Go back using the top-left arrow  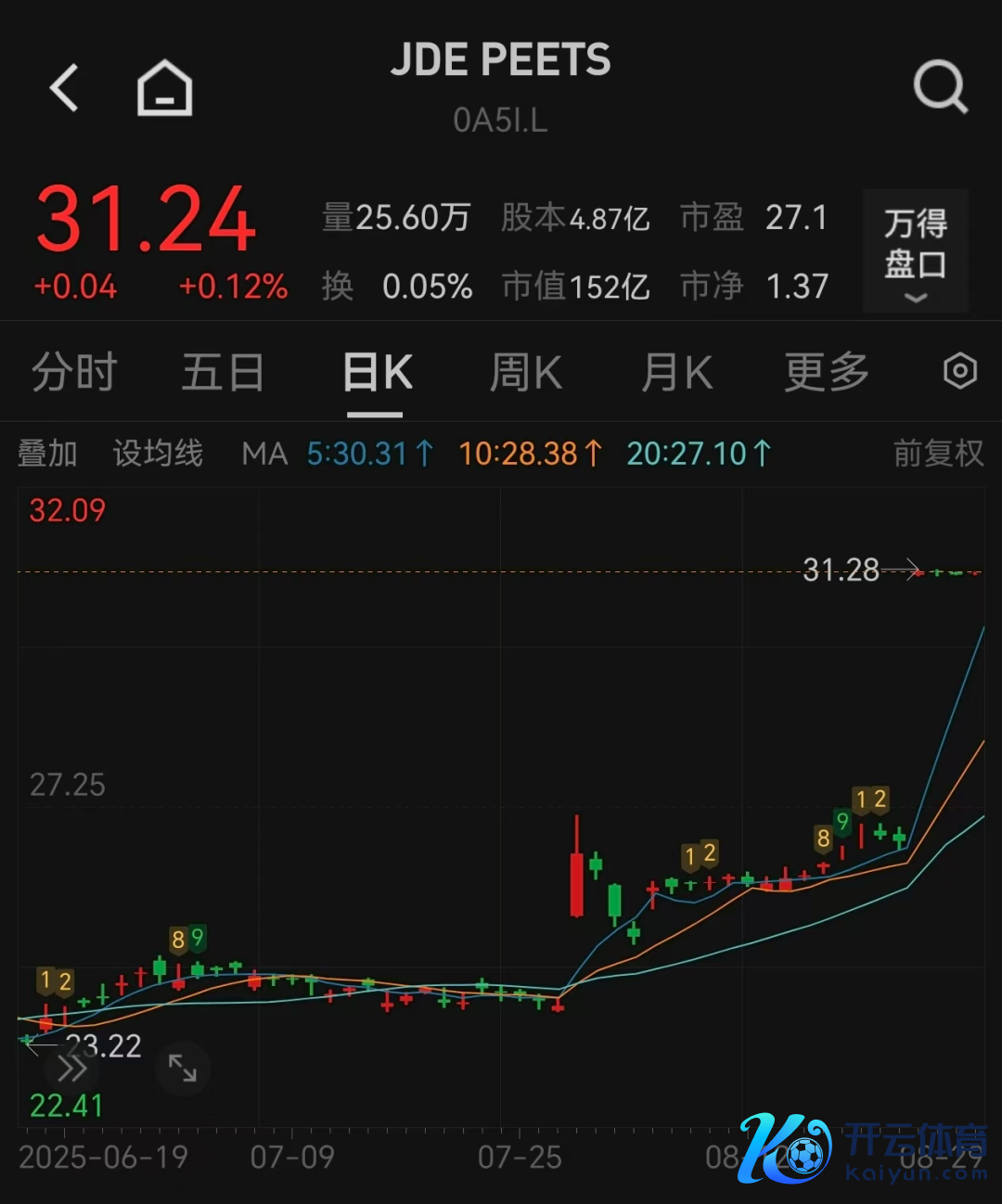pos(64,88)
